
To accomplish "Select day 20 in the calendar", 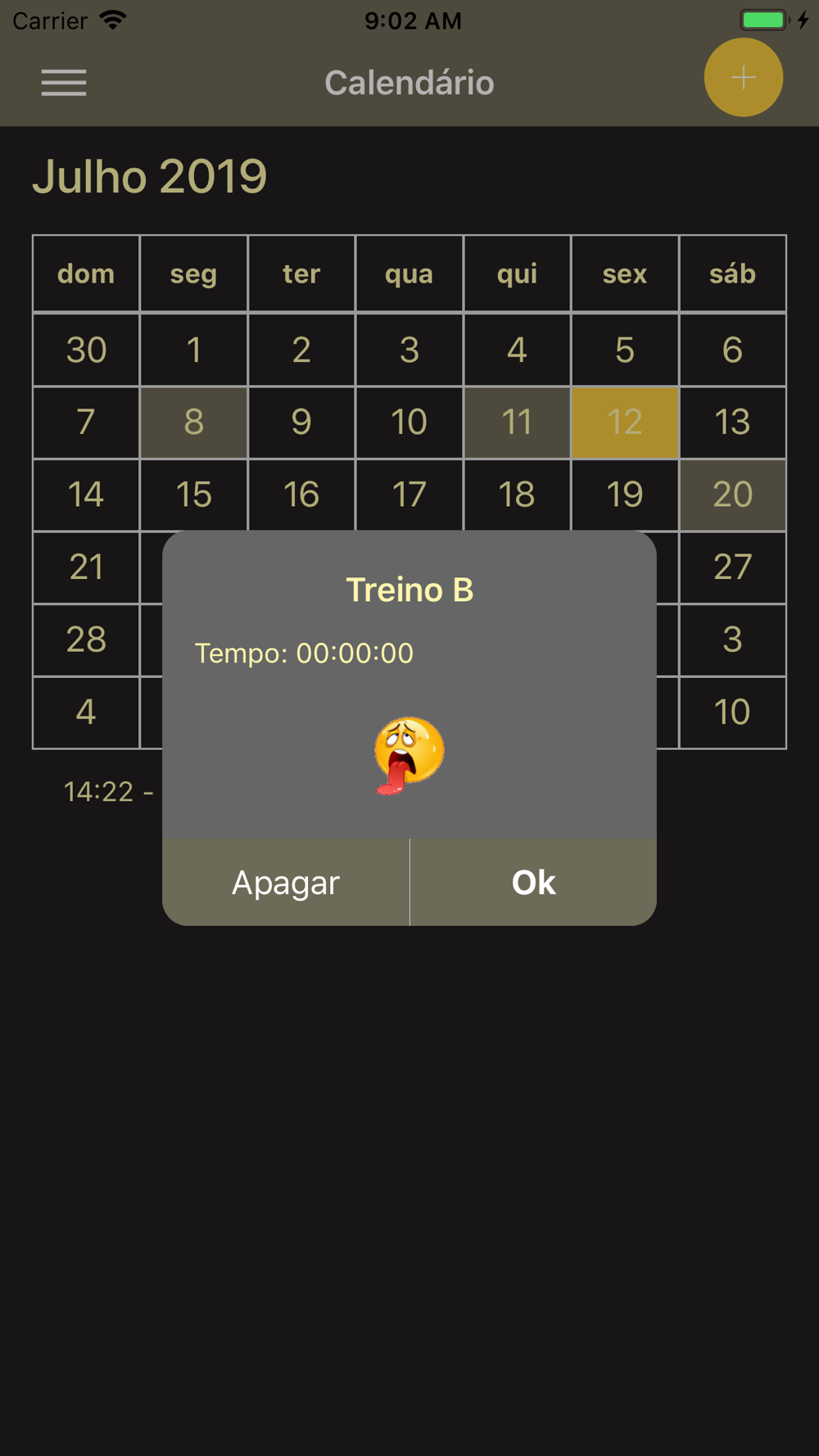I will 732,495.
